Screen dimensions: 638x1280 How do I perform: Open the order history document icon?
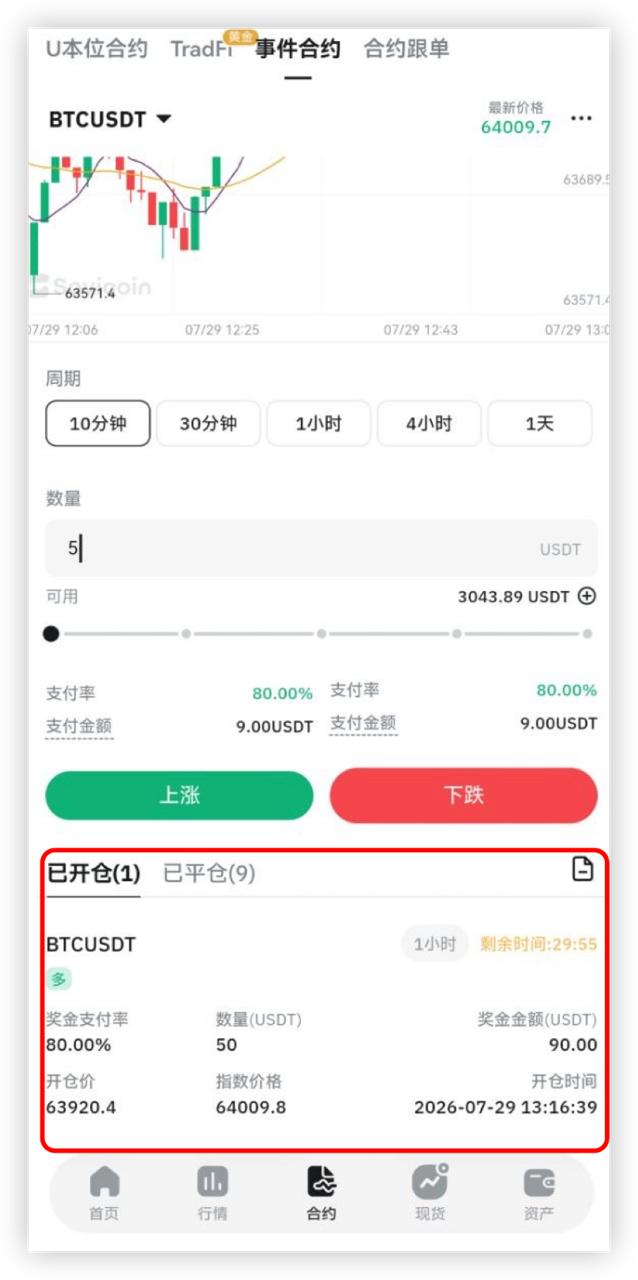[x=582, y=870]
